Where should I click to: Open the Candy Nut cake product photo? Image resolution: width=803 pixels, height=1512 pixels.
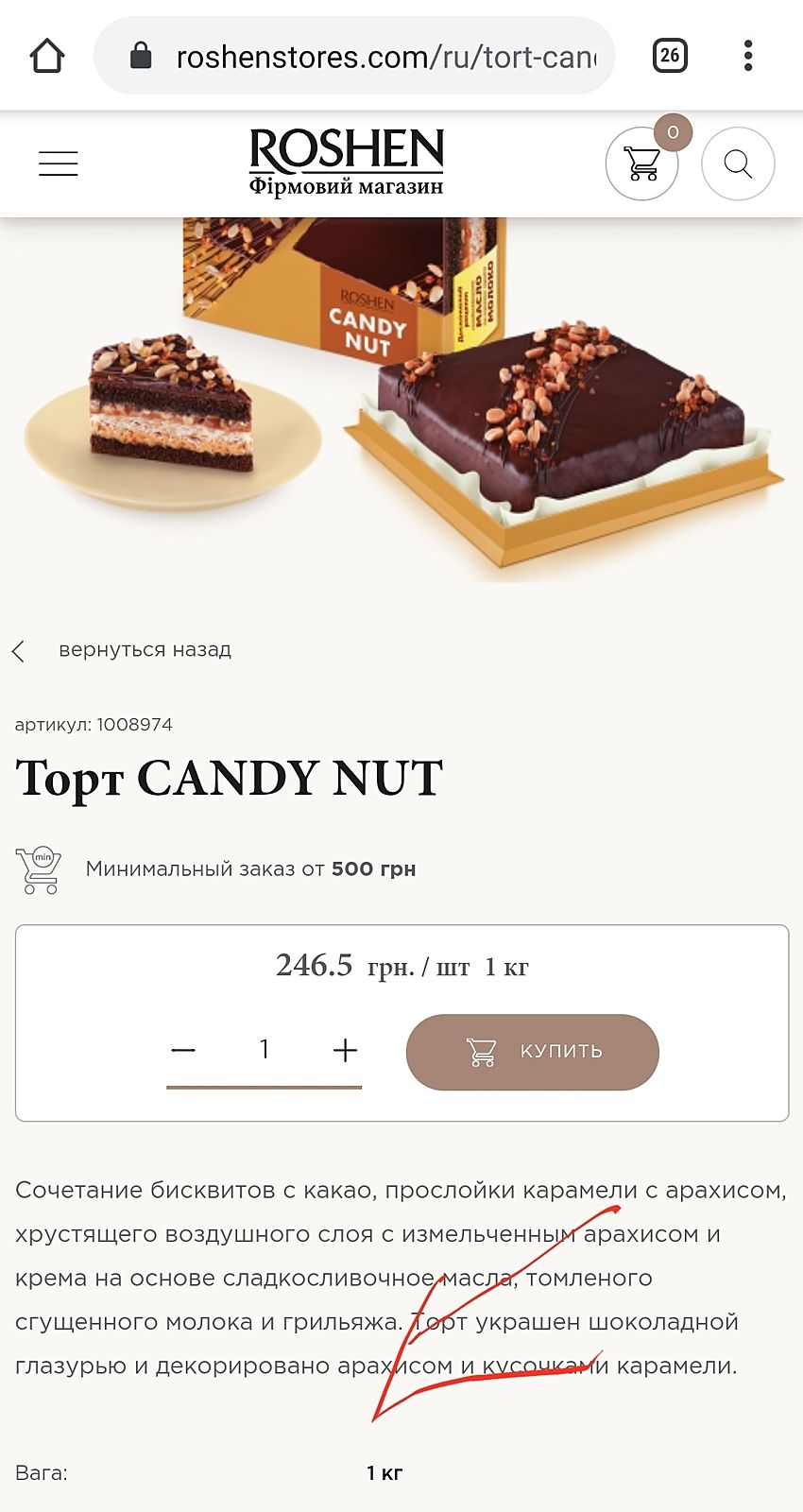[x=401, y=397]
